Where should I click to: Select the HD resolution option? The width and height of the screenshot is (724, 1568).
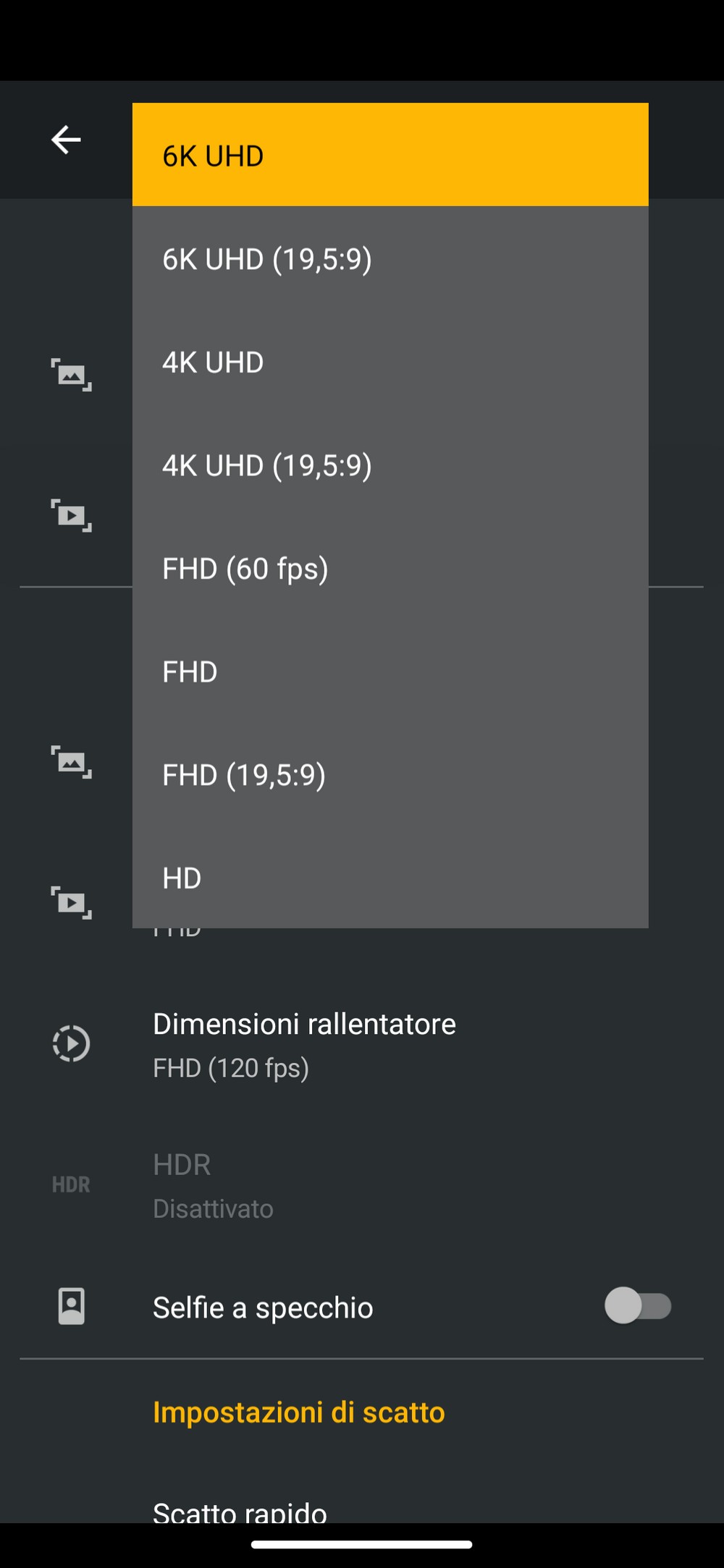(390, 877)
